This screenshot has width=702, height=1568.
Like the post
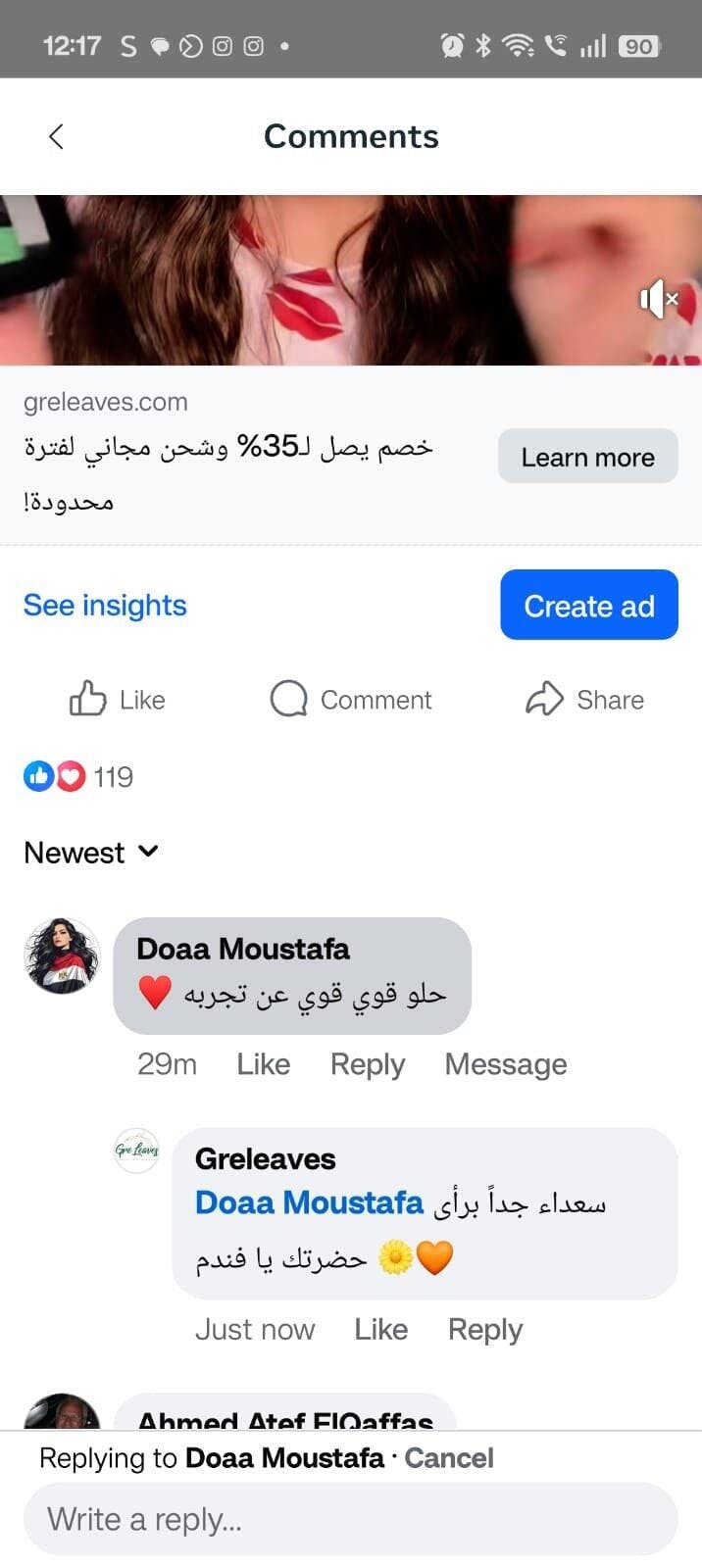[x=117, y=700]
